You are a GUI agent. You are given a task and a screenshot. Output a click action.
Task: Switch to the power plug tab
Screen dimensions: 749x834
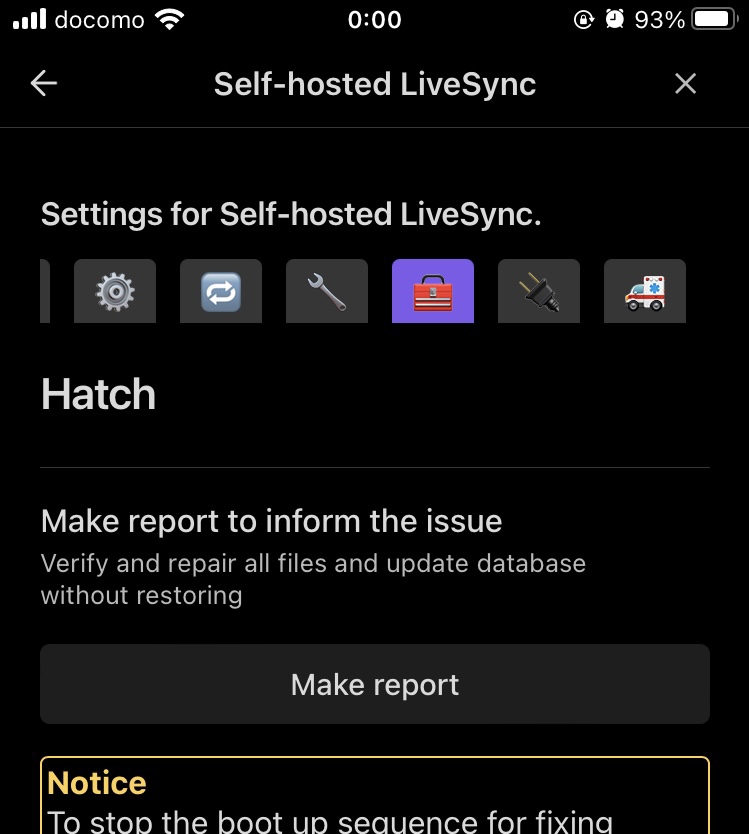tap(539, 291)
